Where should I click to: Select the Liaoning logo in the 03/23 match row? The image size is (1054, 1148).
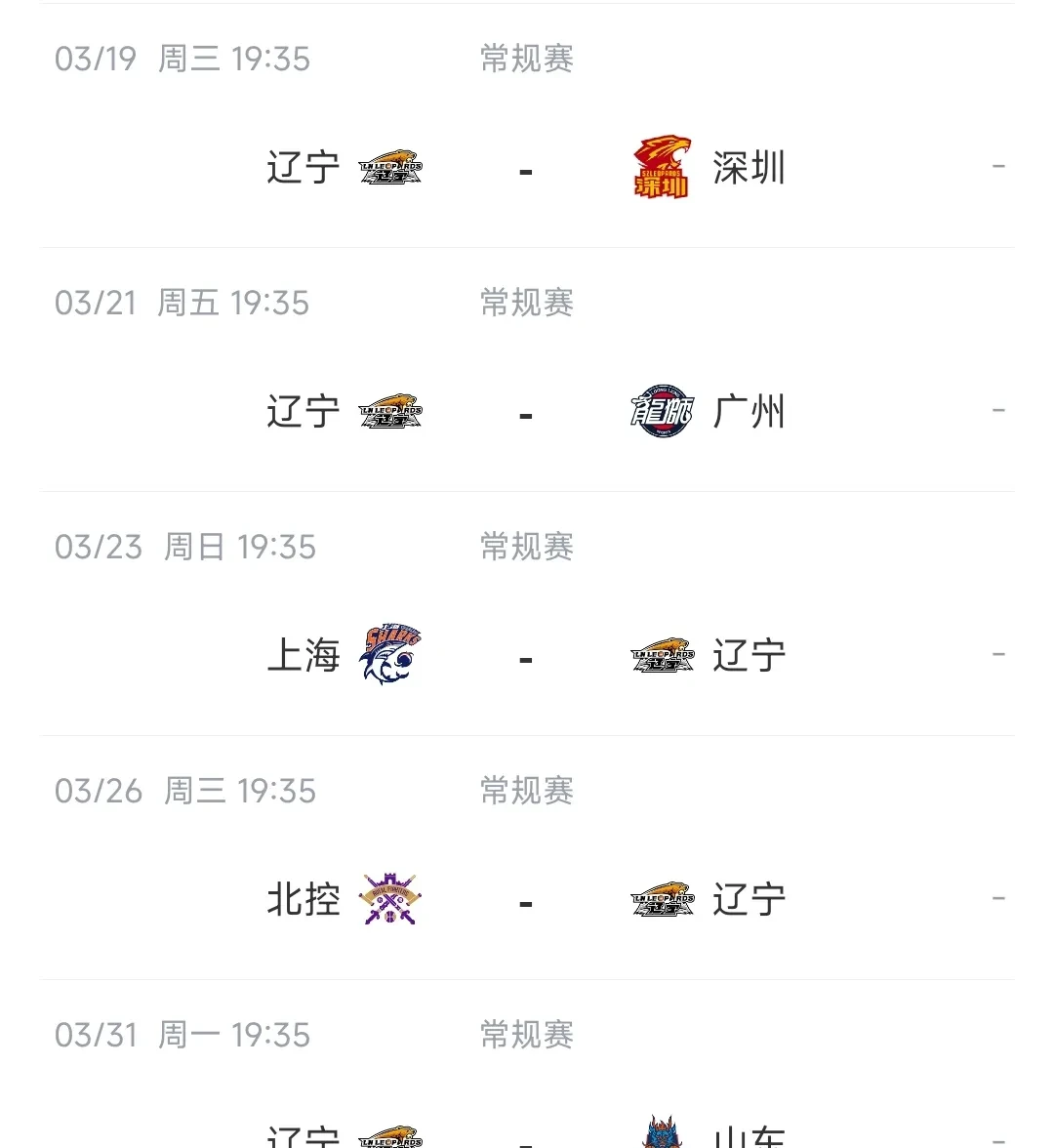pyautogui.click(x=662, y=654)
